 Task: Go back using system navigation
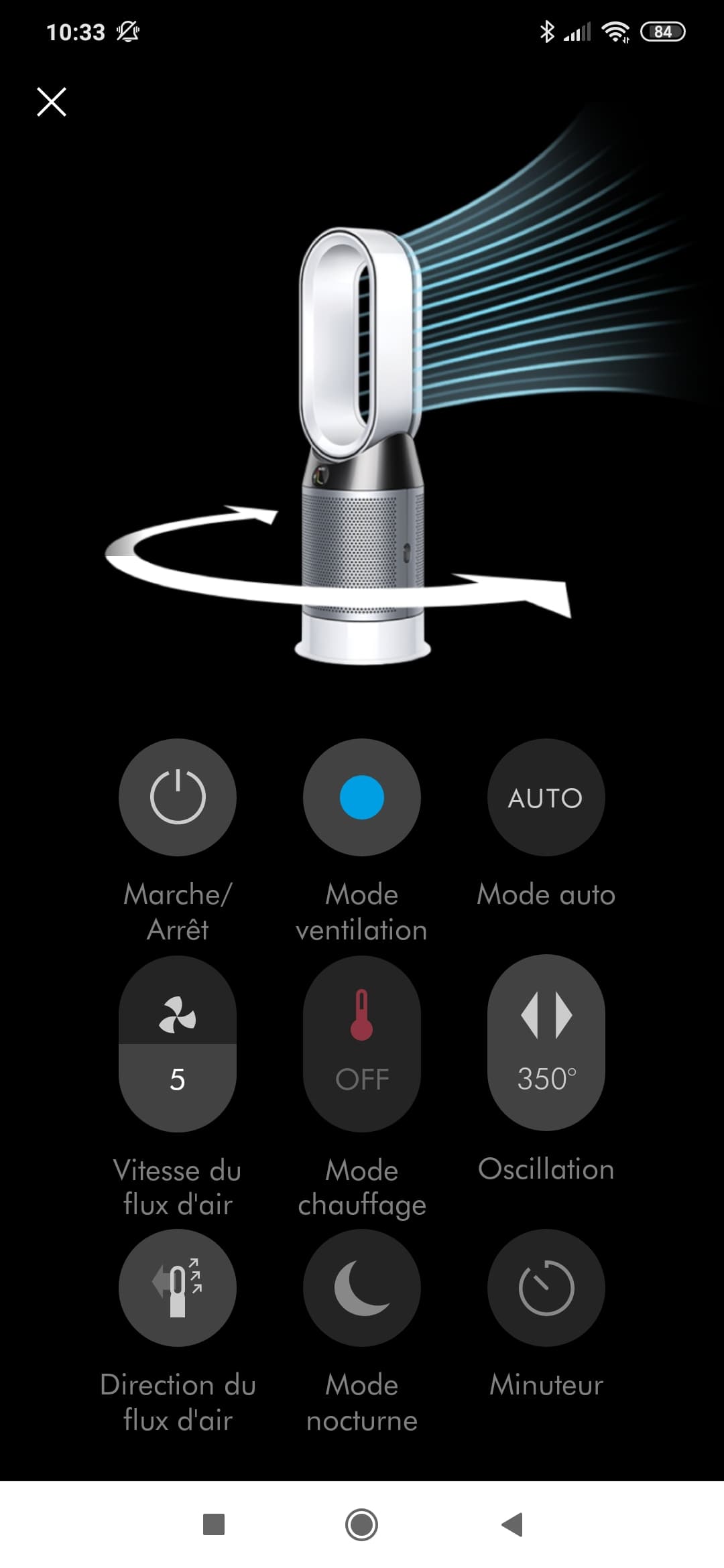click(512, 1524)
